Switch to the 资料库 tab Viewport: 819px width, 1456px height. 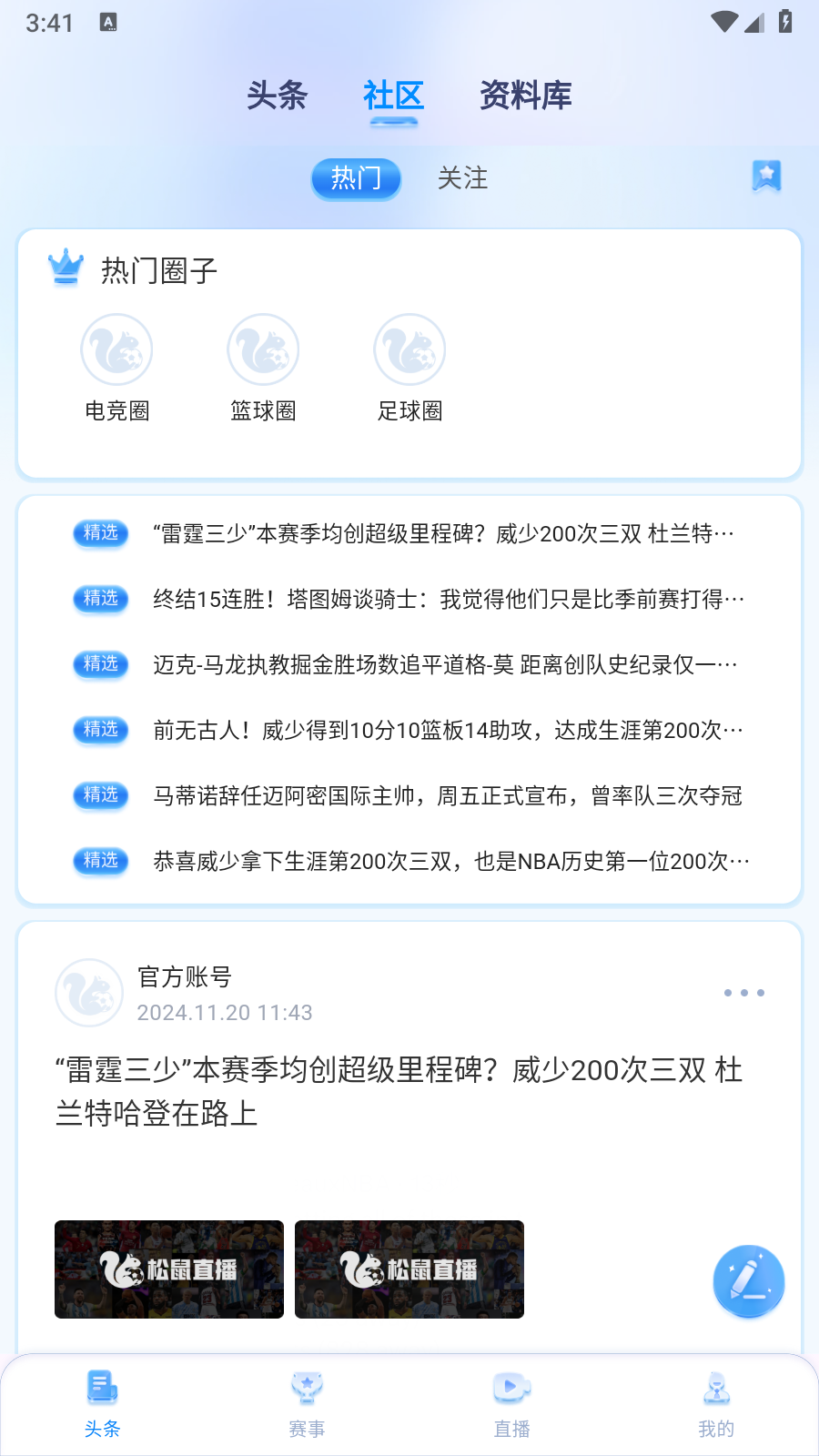525,96
